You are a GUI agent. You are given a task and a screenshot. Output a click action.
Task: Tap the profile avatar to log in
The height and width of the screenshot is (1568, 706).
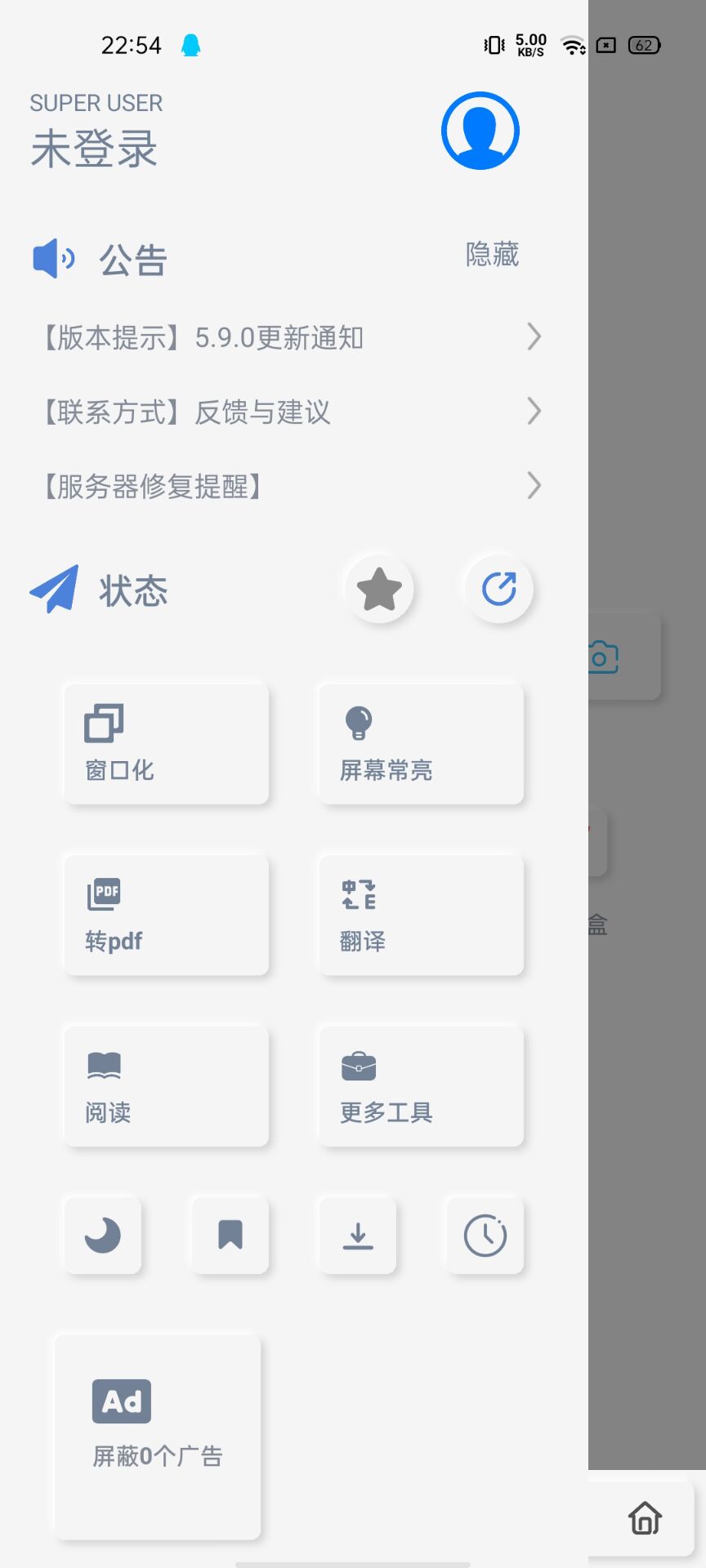coord(480,131)
